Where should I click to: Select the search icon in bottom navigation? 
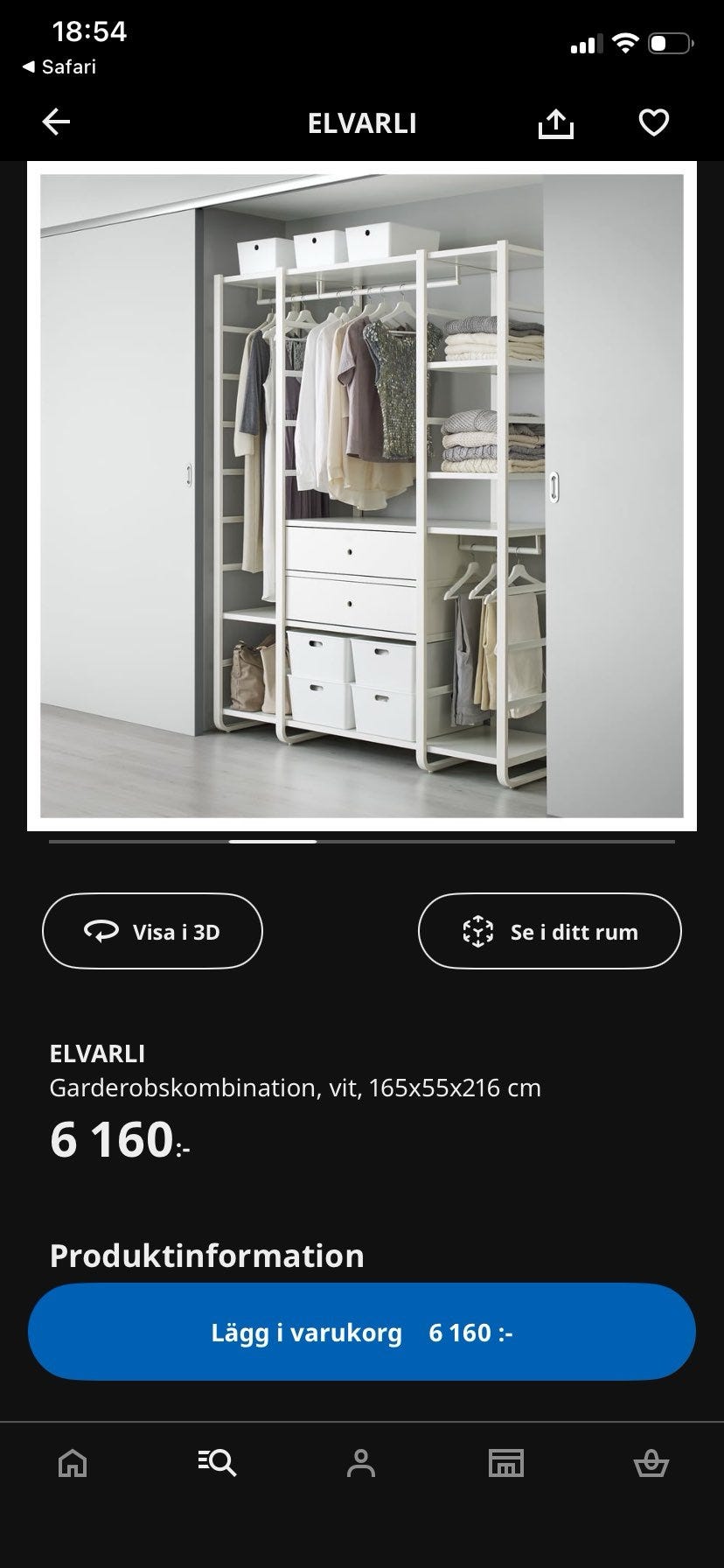[x=217, y=1461]
